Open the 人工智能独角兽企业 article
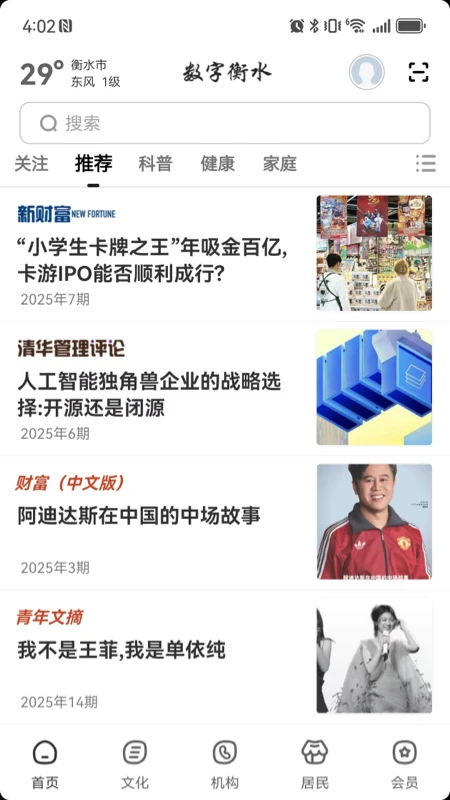 [x=225, y=388]
